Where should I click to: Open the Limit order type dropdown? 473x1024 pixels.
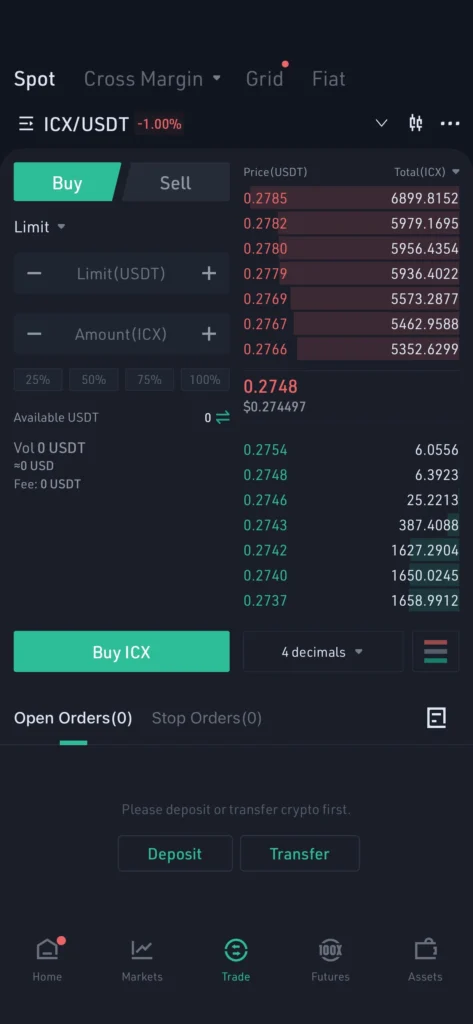point(39,227)
